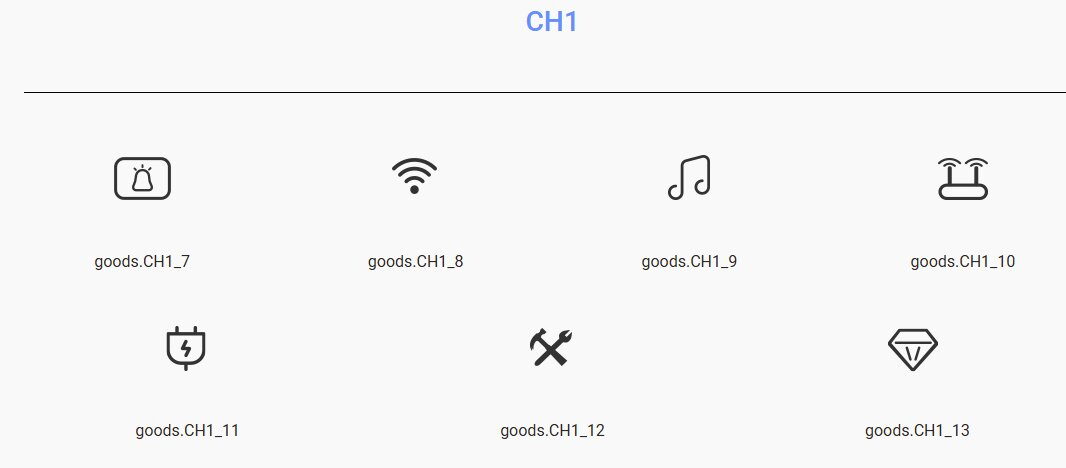
Task: Choose the goods.CH1_10 router item
Action: (x=963, y=179)
